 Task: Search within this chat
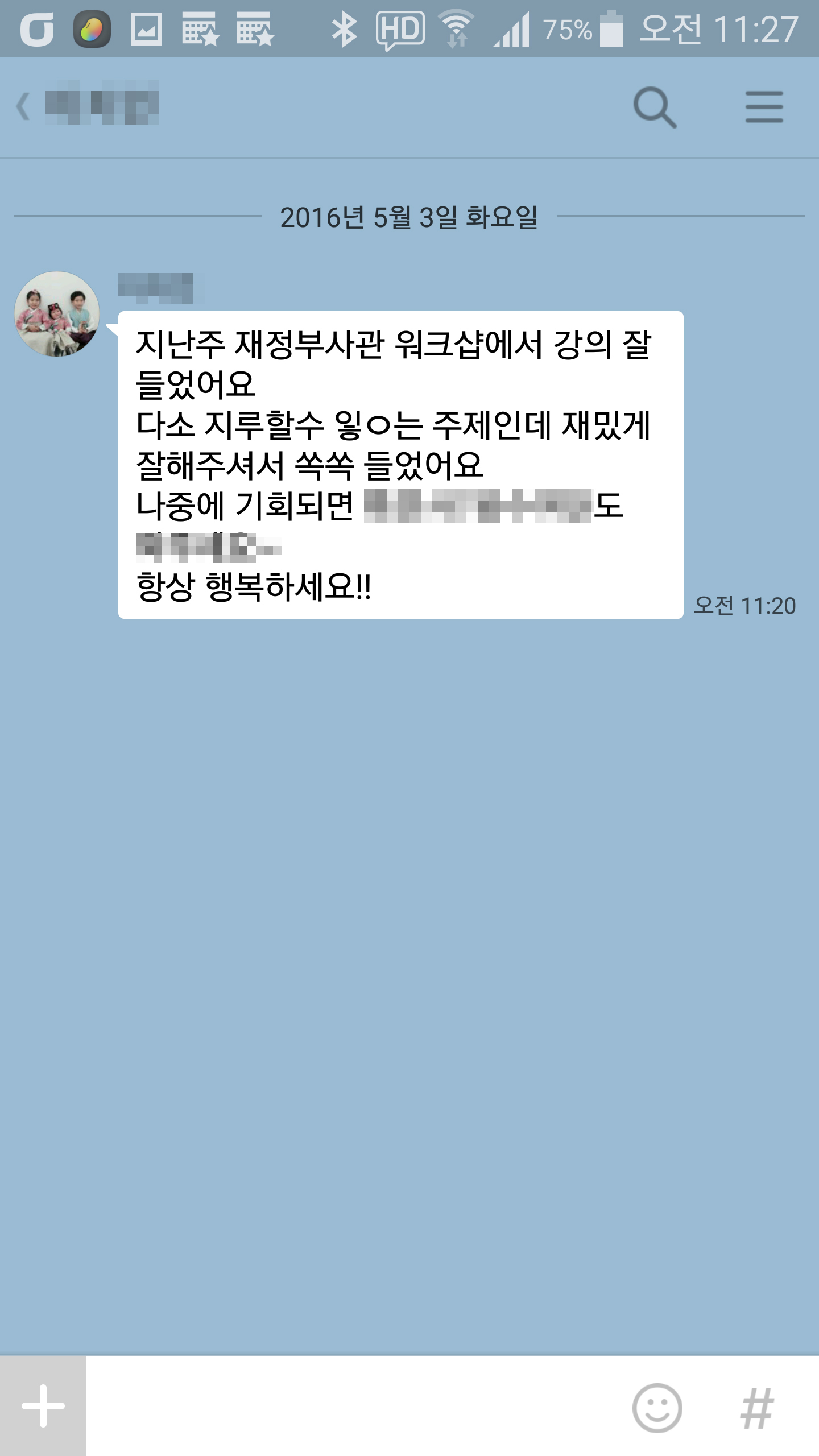pos(655,107)
